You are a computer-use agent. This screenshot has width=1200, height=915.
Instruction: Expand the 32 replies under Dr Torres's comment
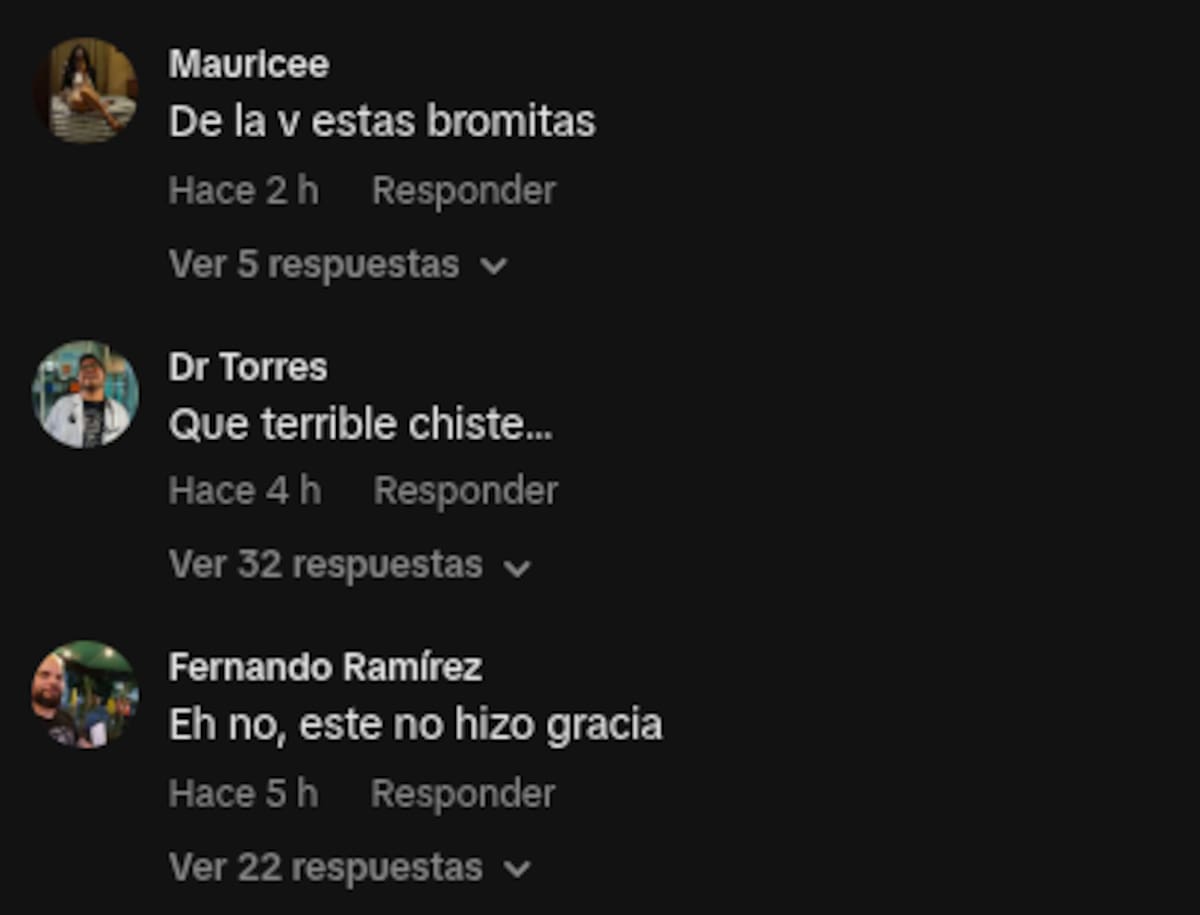pyautogui.click(x=349, y=565)
